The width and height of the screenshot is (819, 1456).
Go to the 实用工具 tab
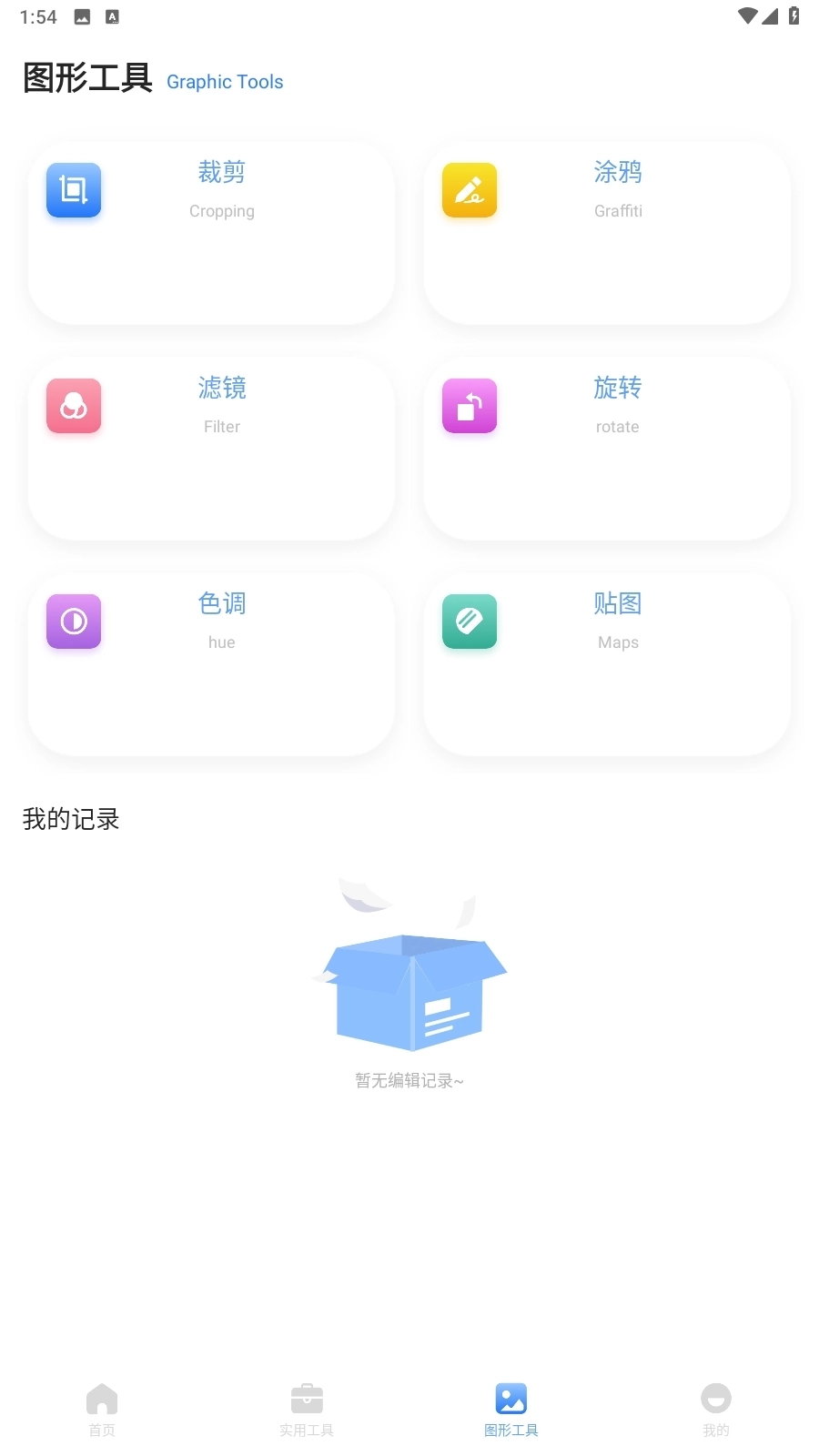(307, 1410)
